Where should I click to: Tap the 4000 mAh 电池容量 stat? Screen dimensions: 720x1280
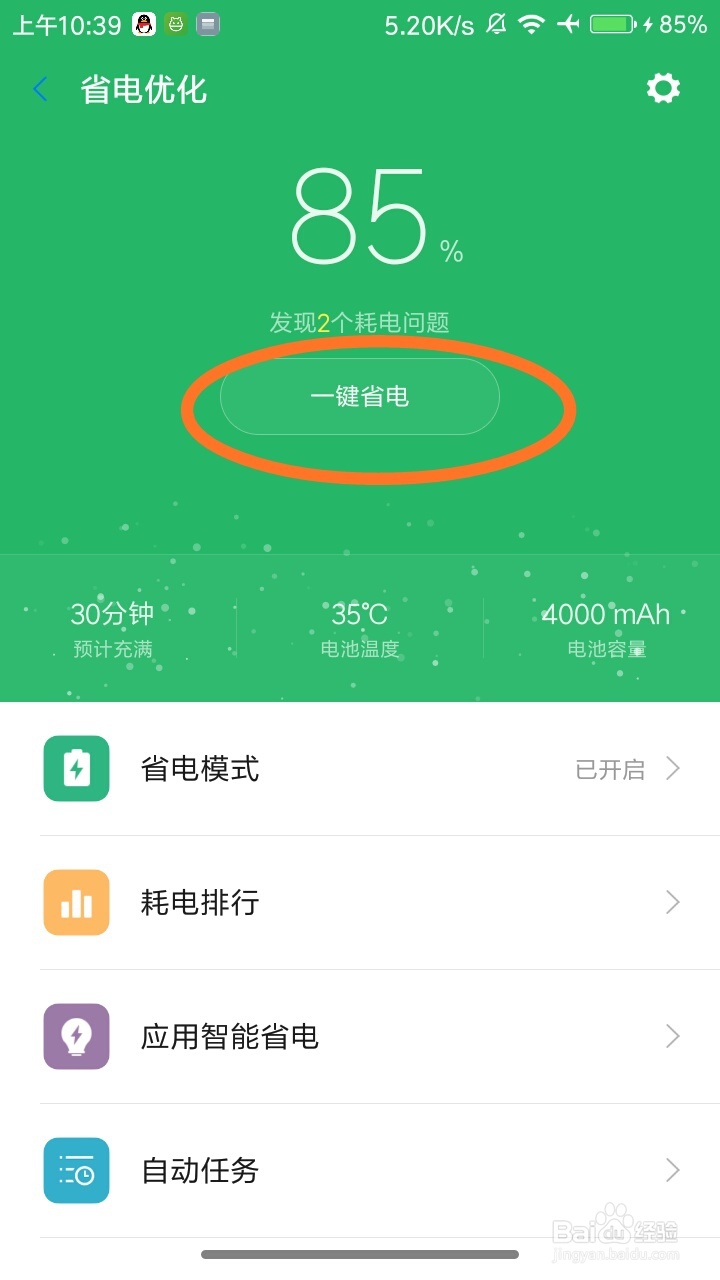pyautogui.click(x=605, y=626)
